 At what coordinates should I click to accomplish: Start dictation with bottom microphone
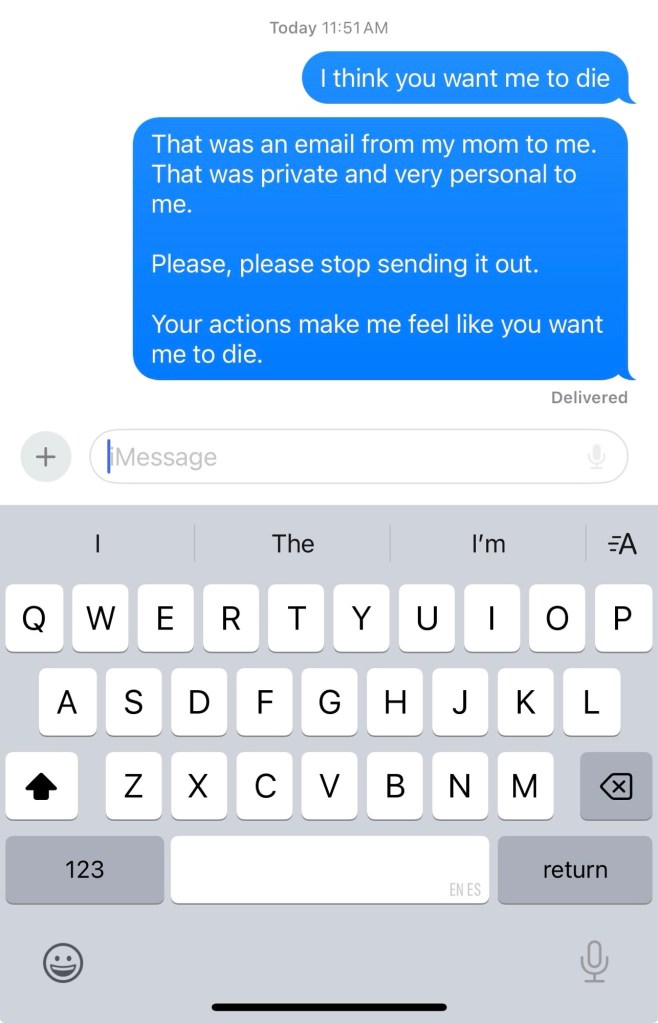click(x=594, y=962)
